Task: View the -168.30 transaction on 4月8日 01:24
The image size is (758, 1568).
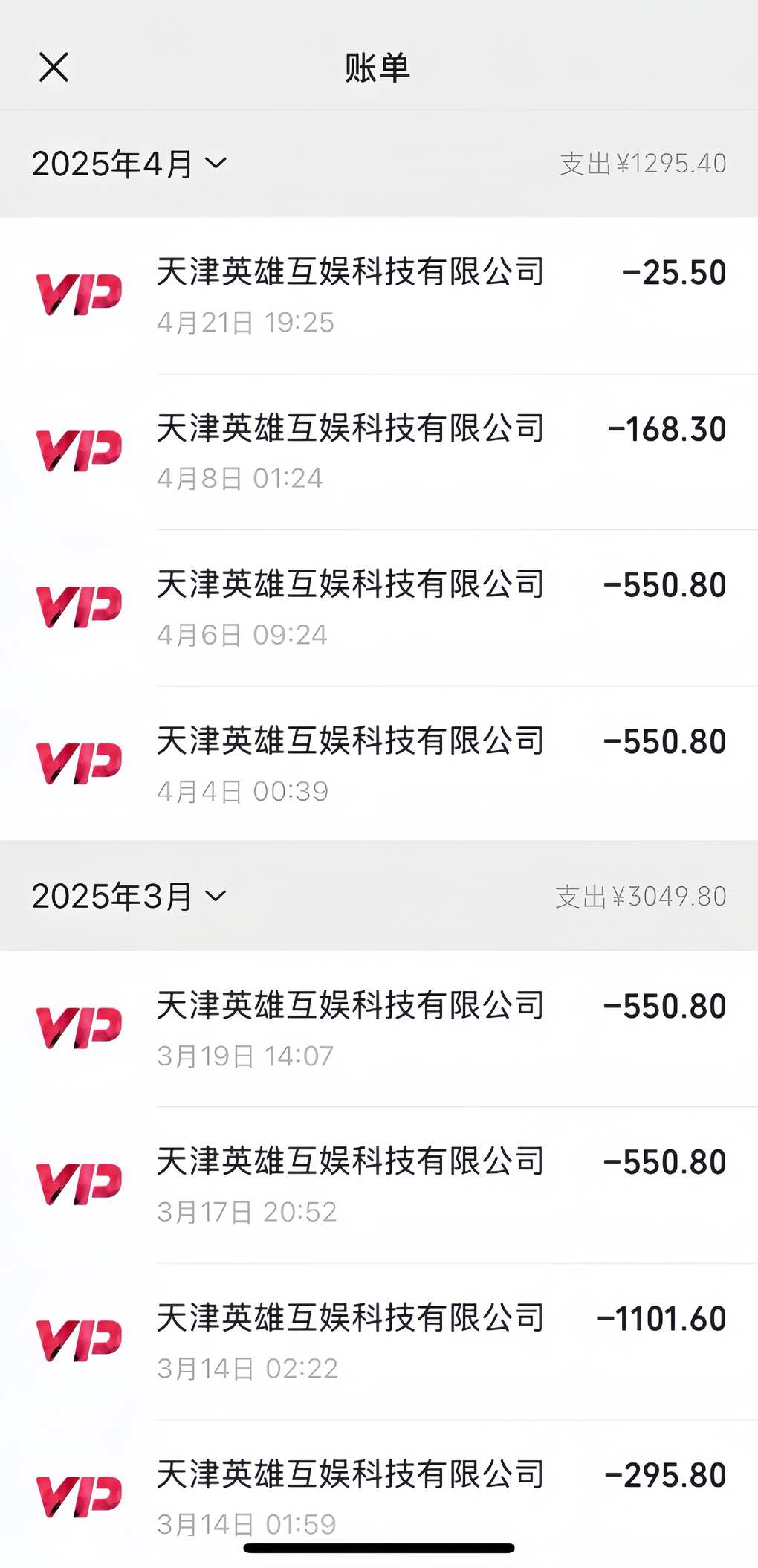Action: (x=379, y=451)
